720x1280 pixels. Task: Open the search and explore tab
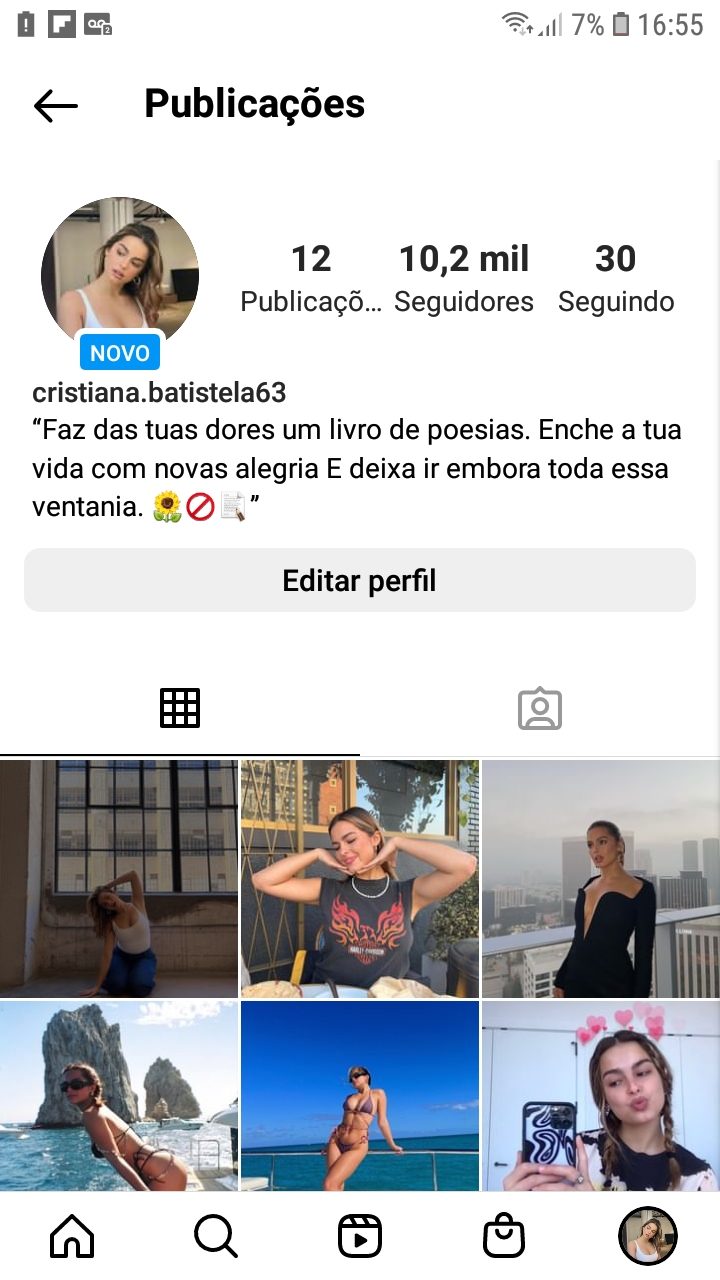[x=216, y=1237]
